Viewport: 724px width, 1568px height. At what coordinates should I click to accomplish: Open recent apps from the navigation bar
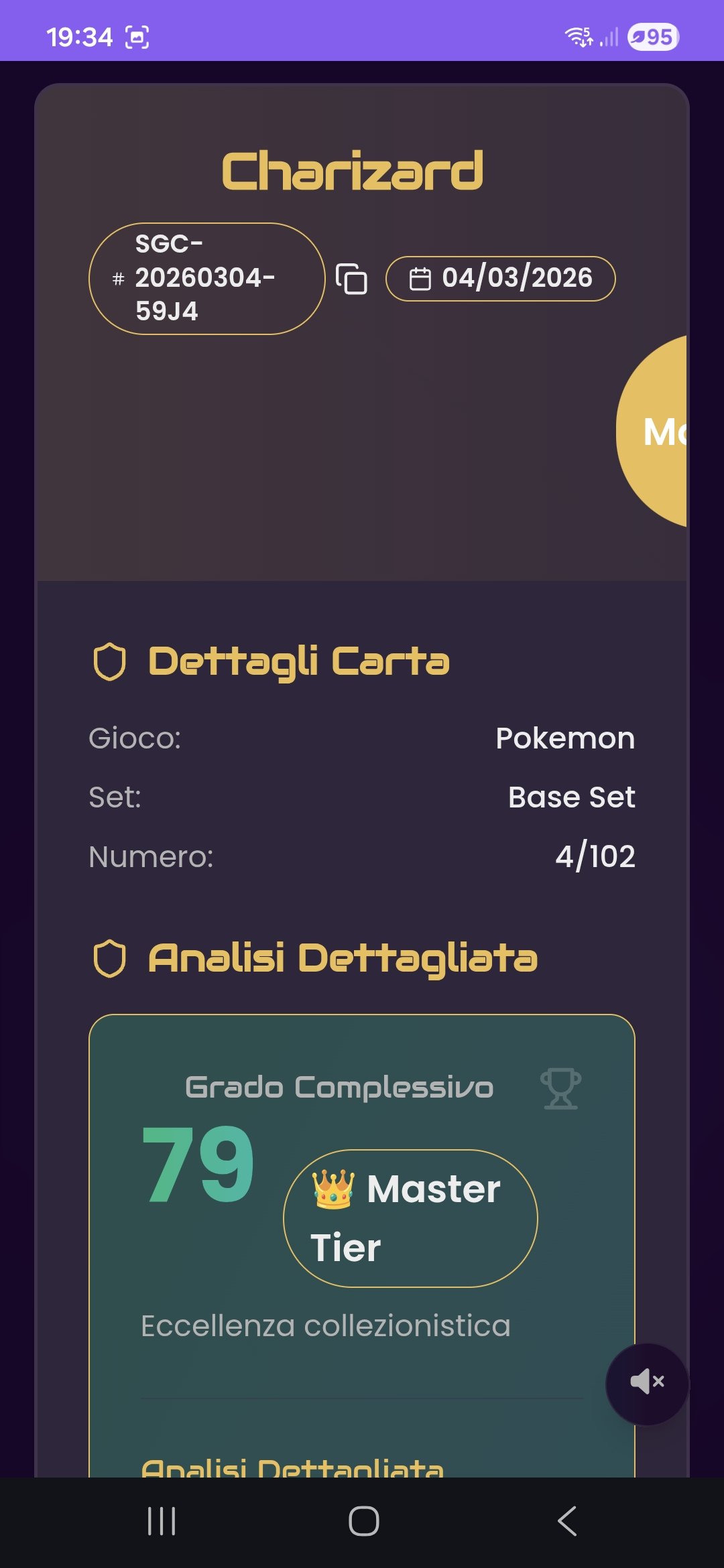tap(162, 1521)
